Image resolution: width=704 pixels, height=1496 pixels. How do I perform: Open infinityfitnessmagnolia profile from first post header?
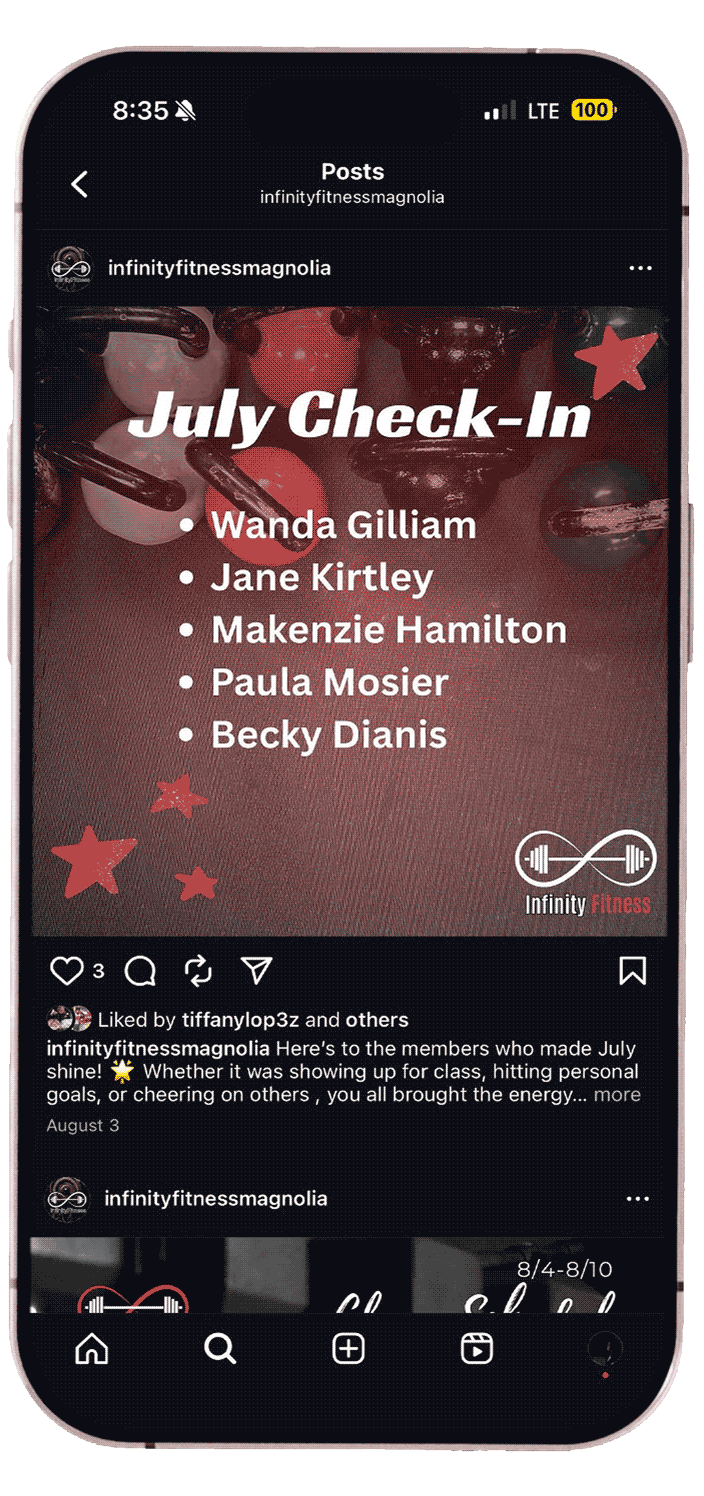coord(219,268)
